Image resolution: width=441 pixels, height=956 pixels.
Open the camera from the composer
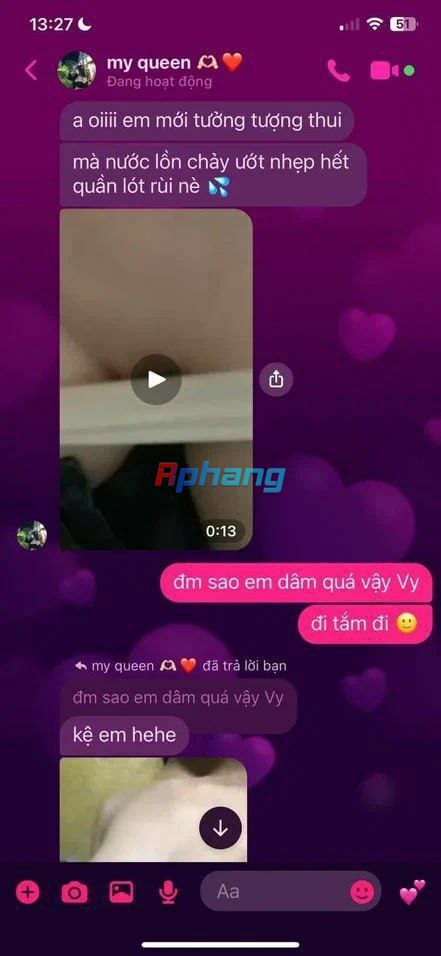pos(74,893)
